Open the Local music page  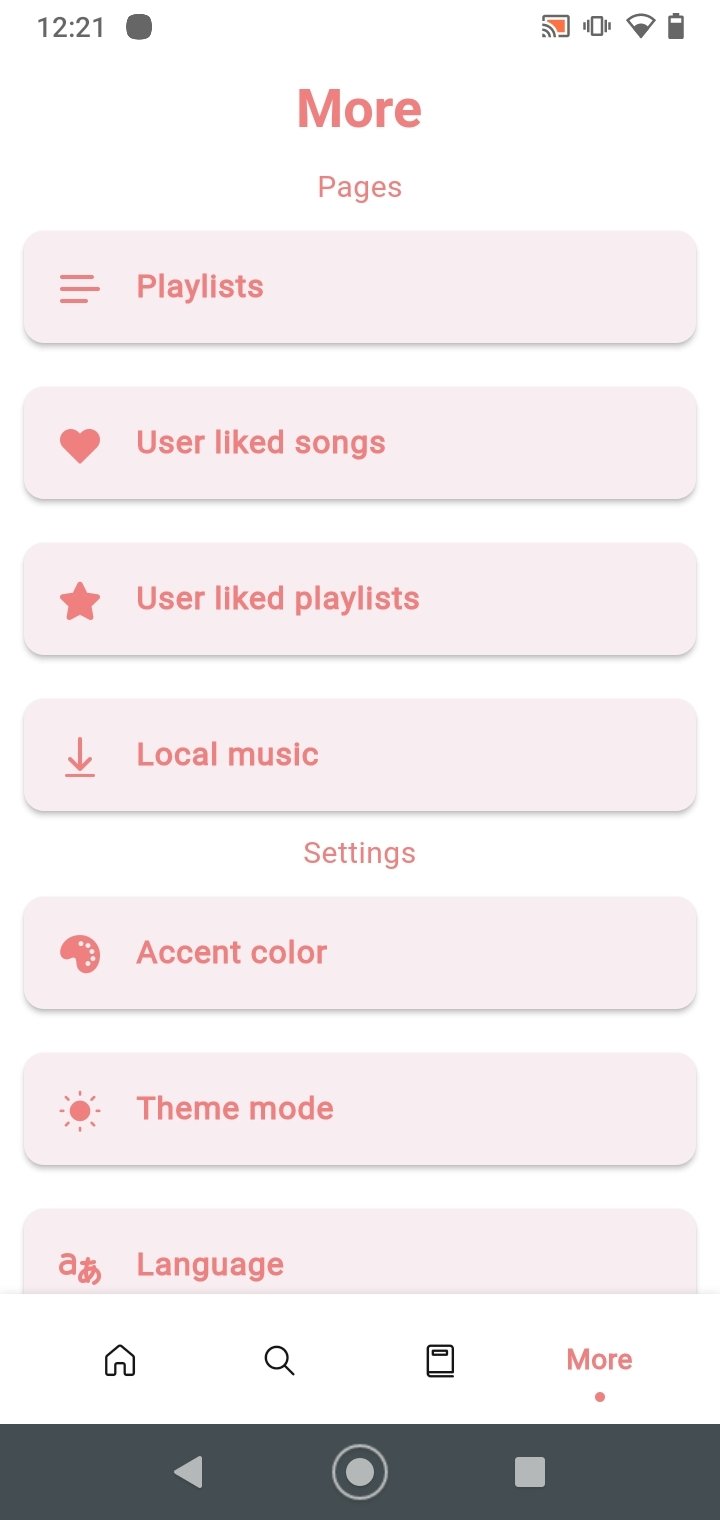coord(360,755)
